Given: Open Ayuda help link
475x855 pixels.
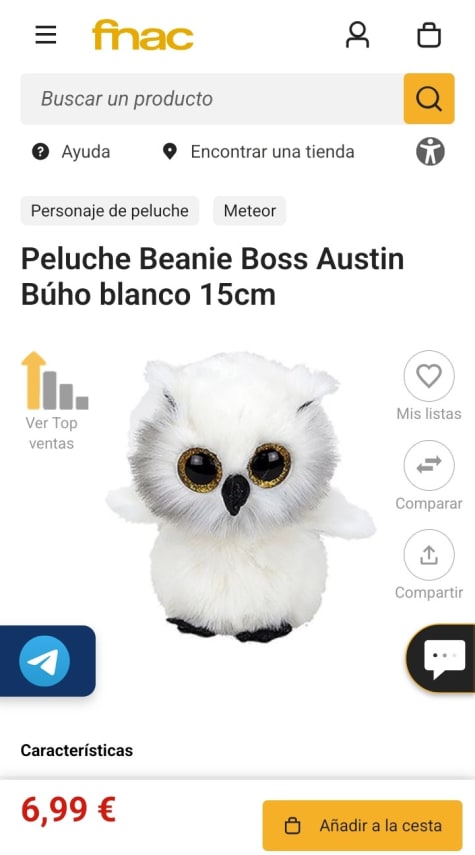Looking at the screenshot, I should 71,152.
